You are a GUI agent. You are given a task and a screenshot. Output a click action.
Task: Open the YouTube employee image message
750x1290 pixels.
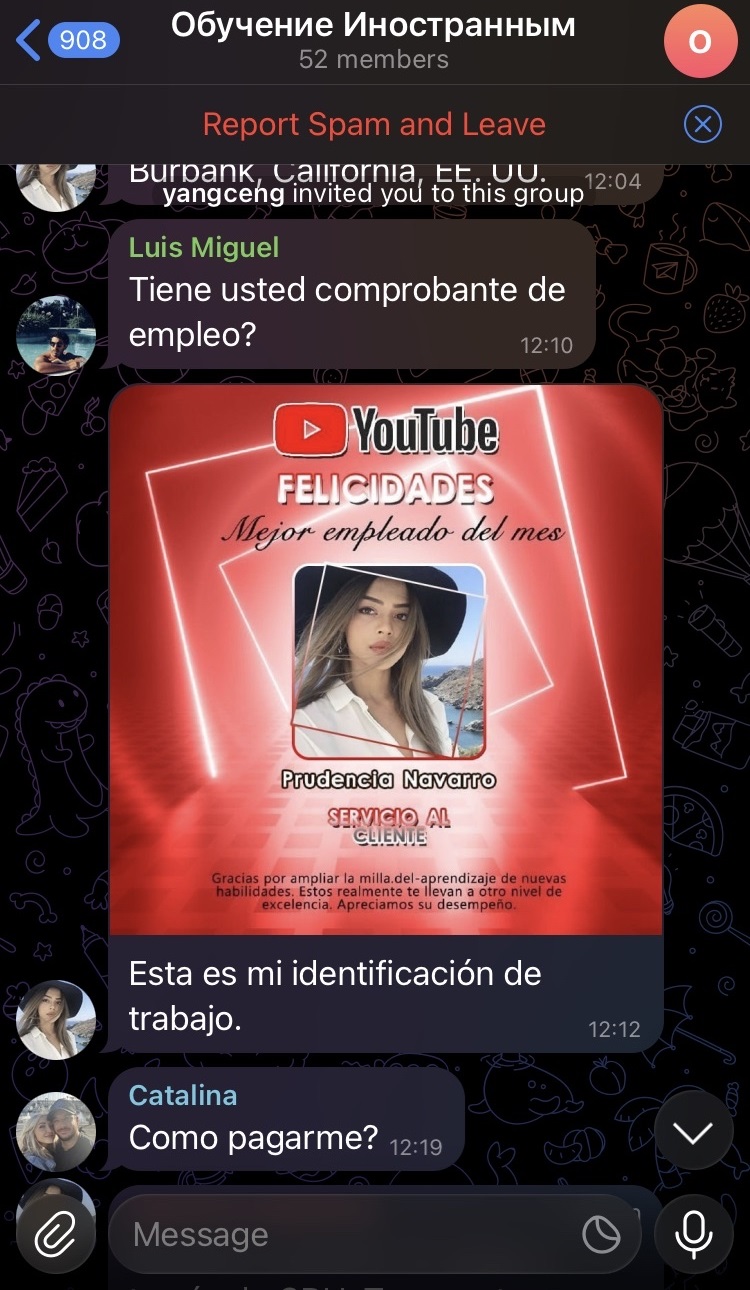385,660
